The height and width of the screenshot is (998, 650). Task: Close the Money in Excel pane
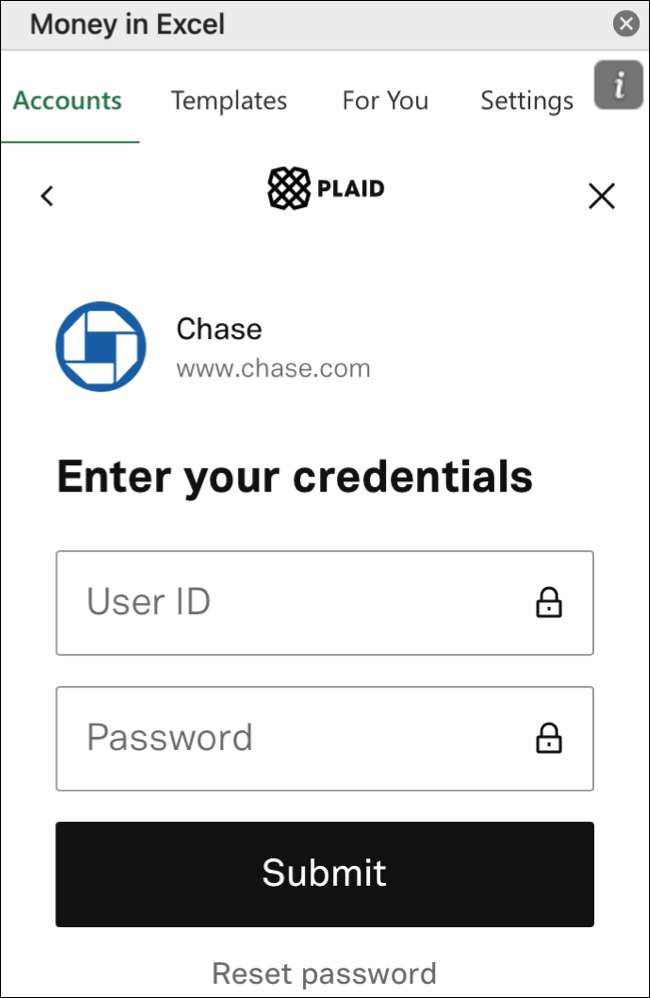click(x=626, y=24)
